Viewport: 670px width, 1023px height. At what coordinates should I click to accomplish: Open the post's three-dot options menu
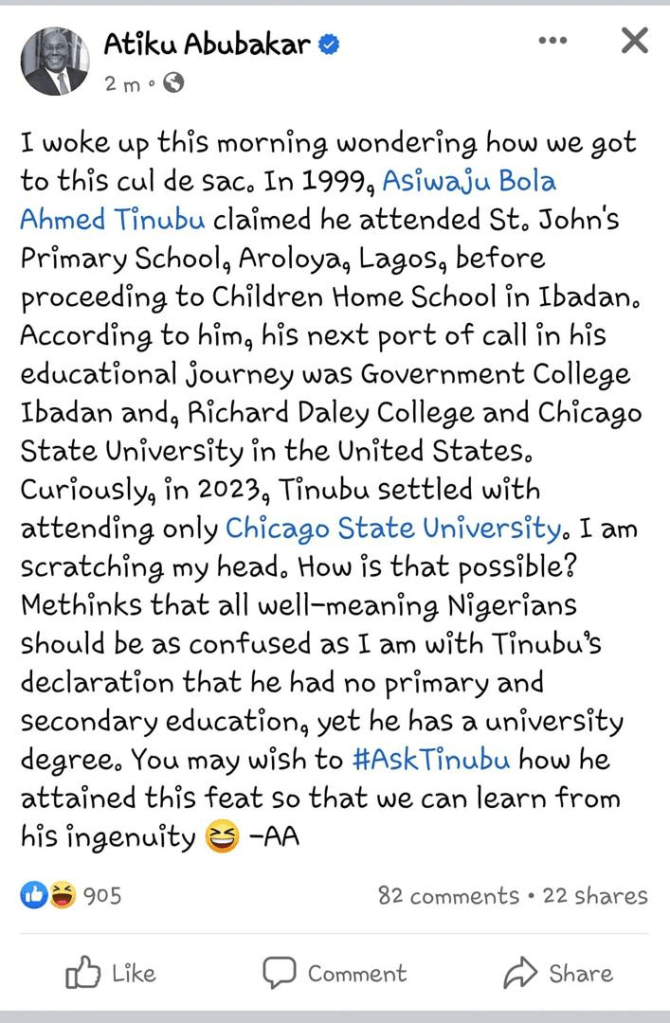pos(552,41)
